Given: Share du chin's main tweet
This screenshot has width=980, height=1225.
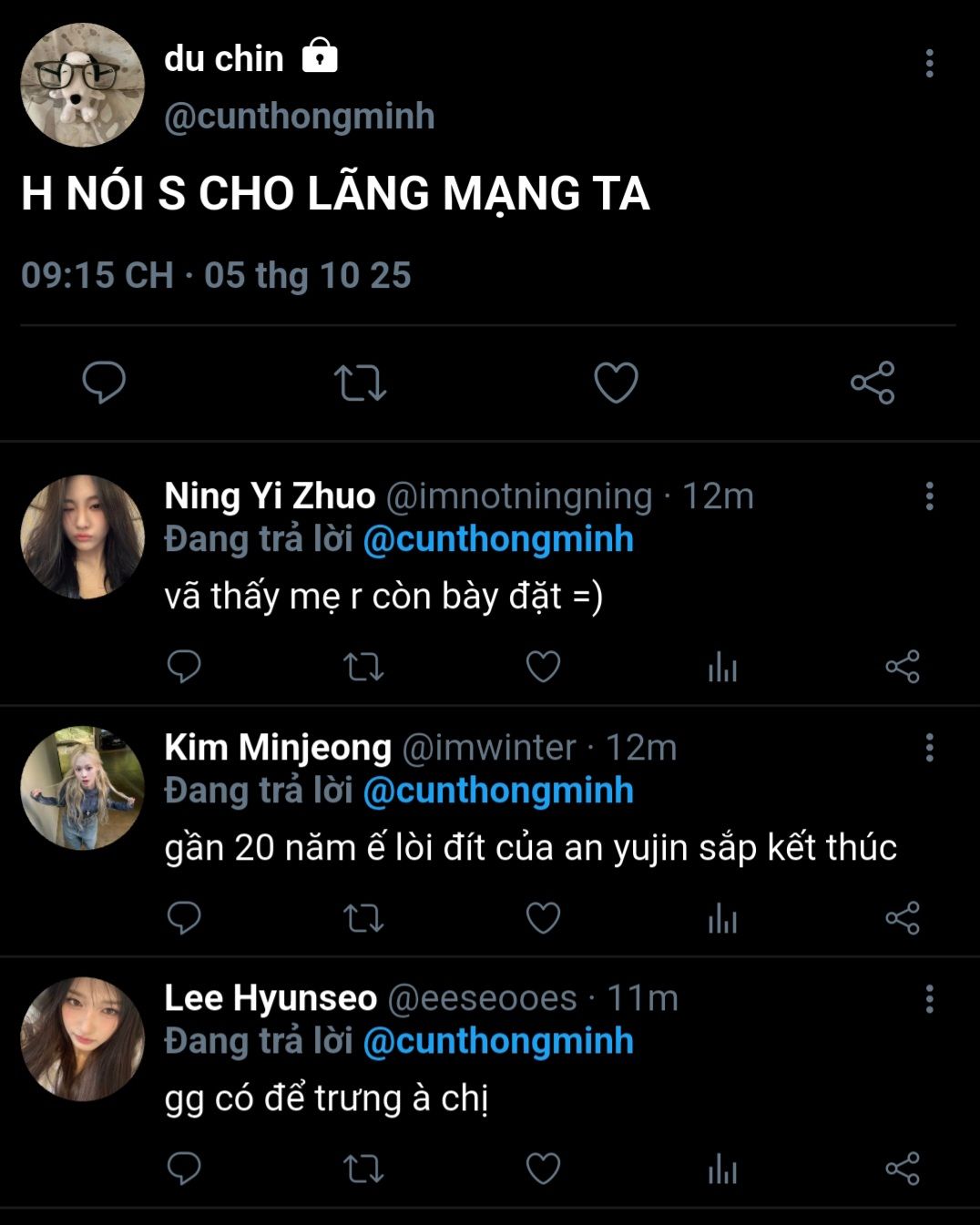Looking at the screenshot, I should [872, 383].
